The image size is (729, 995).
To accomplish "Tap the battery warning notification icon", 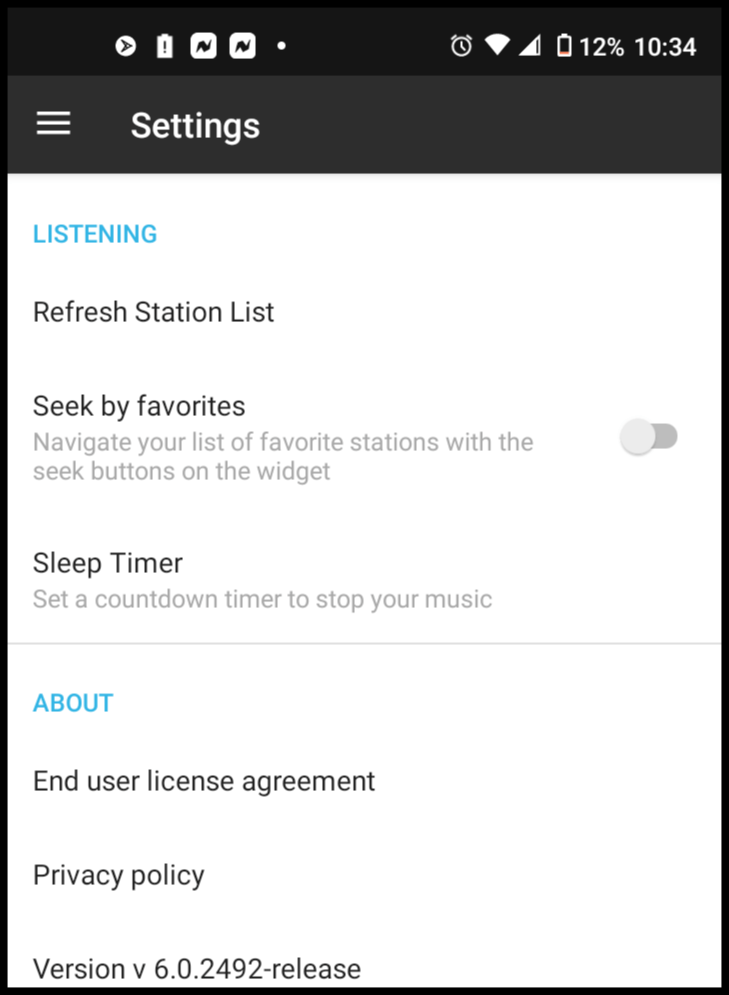I will coord(163,45).
